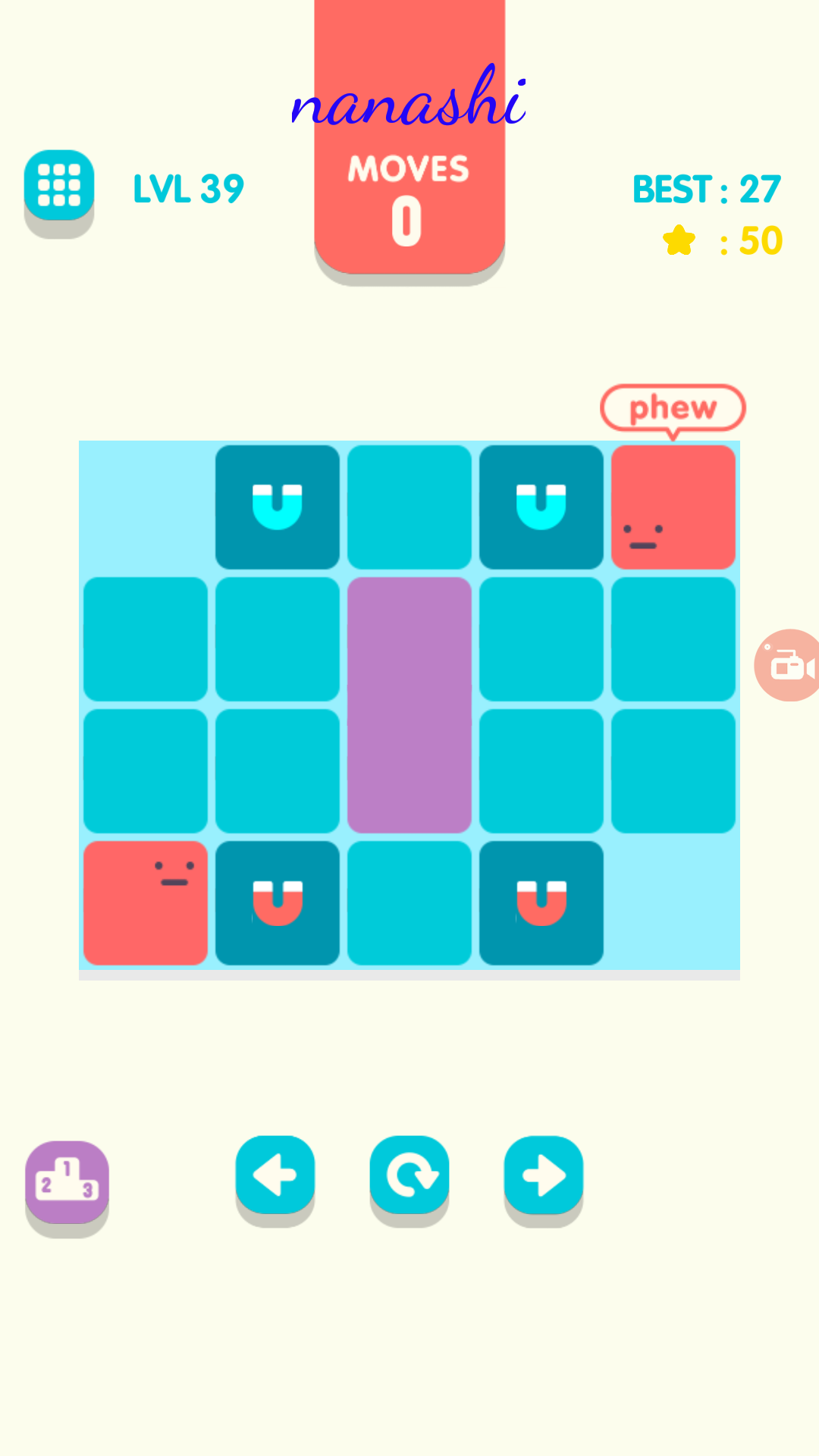Go to the previous level

pos(275,1175)
